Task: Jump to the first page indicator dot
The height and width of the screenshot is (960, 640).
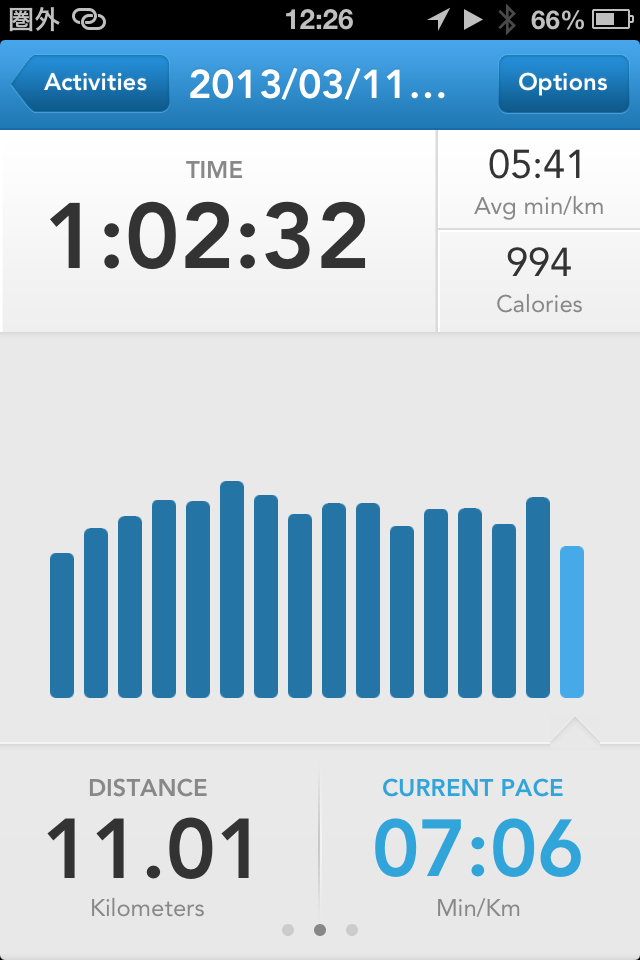Action: click(x=288, y=930)
